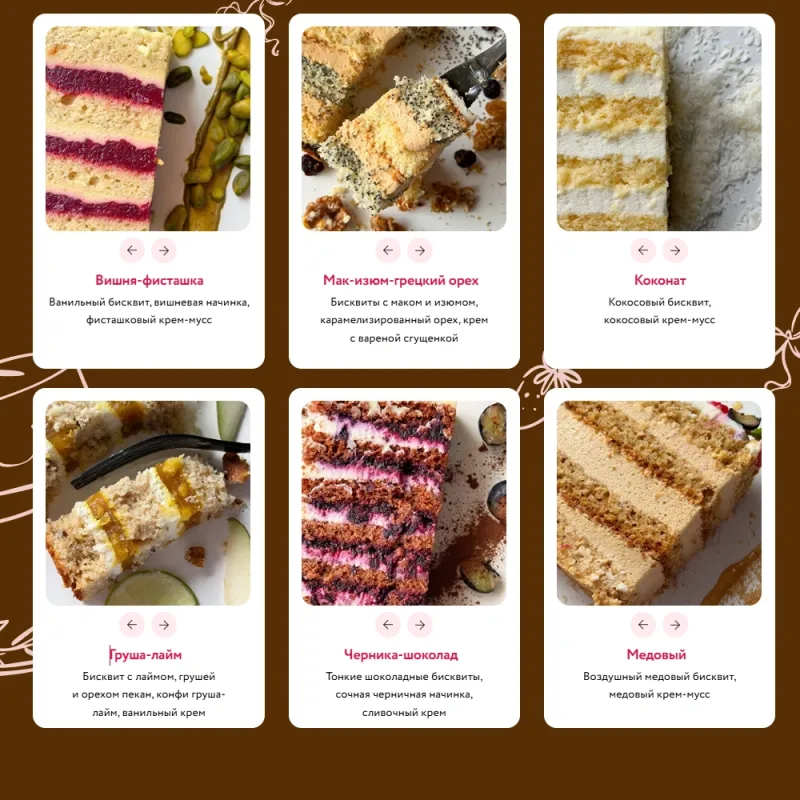Go back a photo in Коконат card
This screenshot has height=800, width=800.
(x=643, y=250)
